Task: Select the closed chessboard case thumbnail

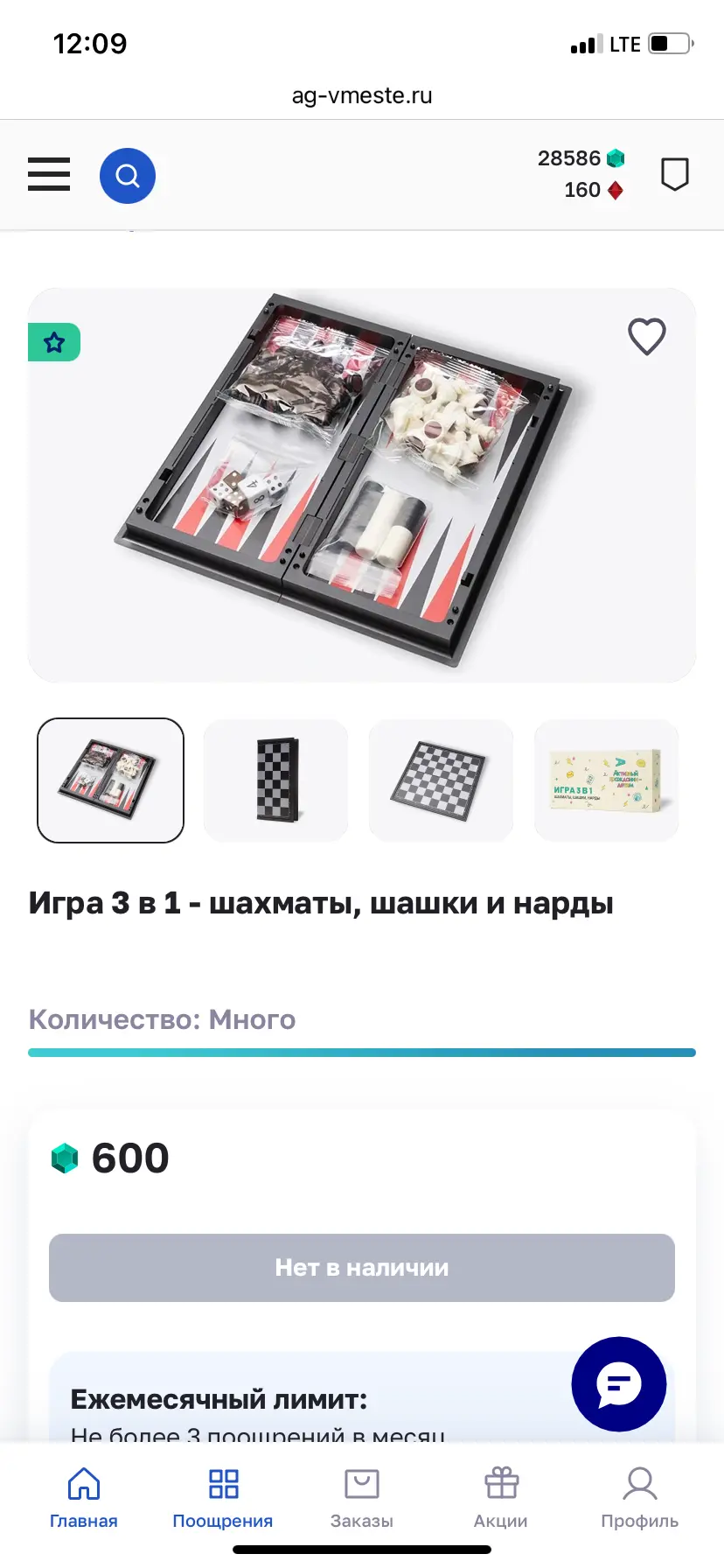Action: (x=276, y=780)
